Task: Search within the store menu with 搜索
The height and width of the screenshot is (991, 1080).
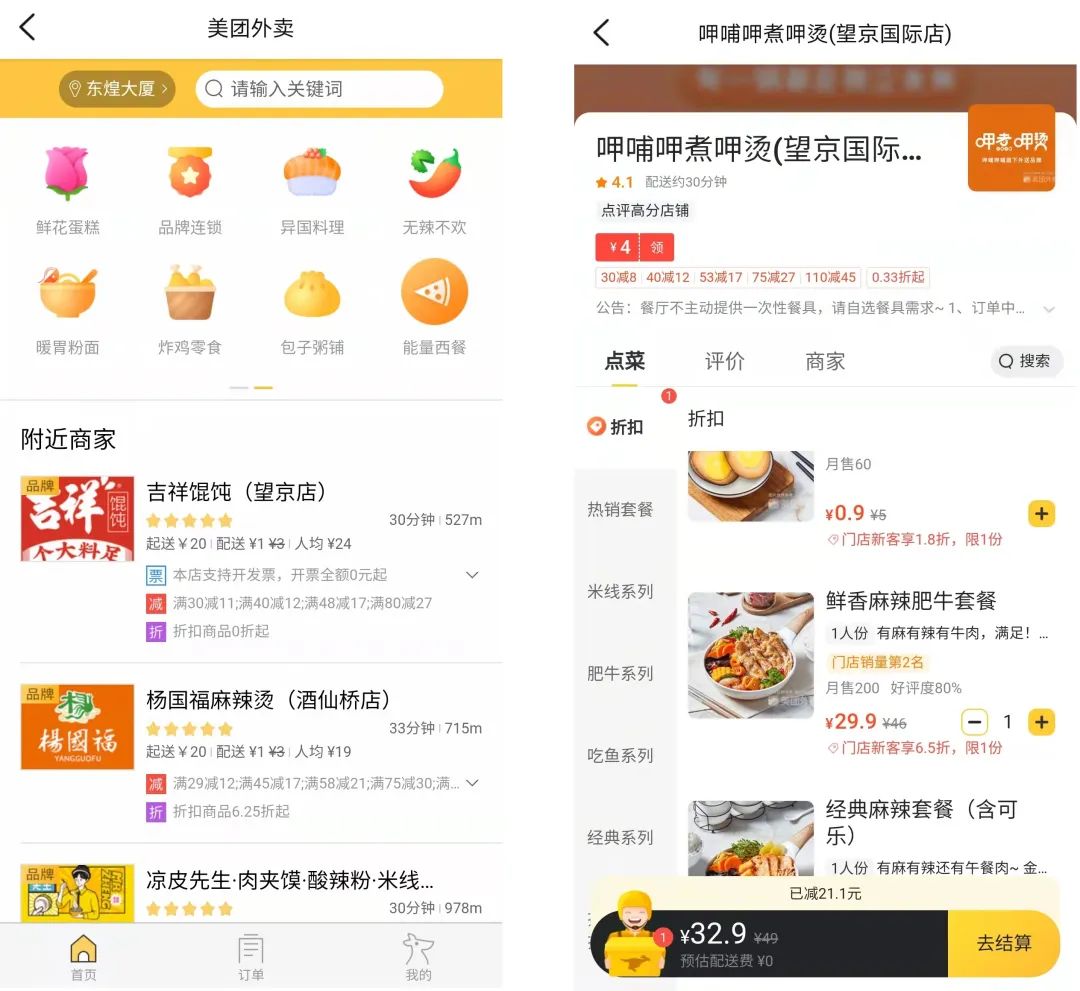Action: 1026,361
